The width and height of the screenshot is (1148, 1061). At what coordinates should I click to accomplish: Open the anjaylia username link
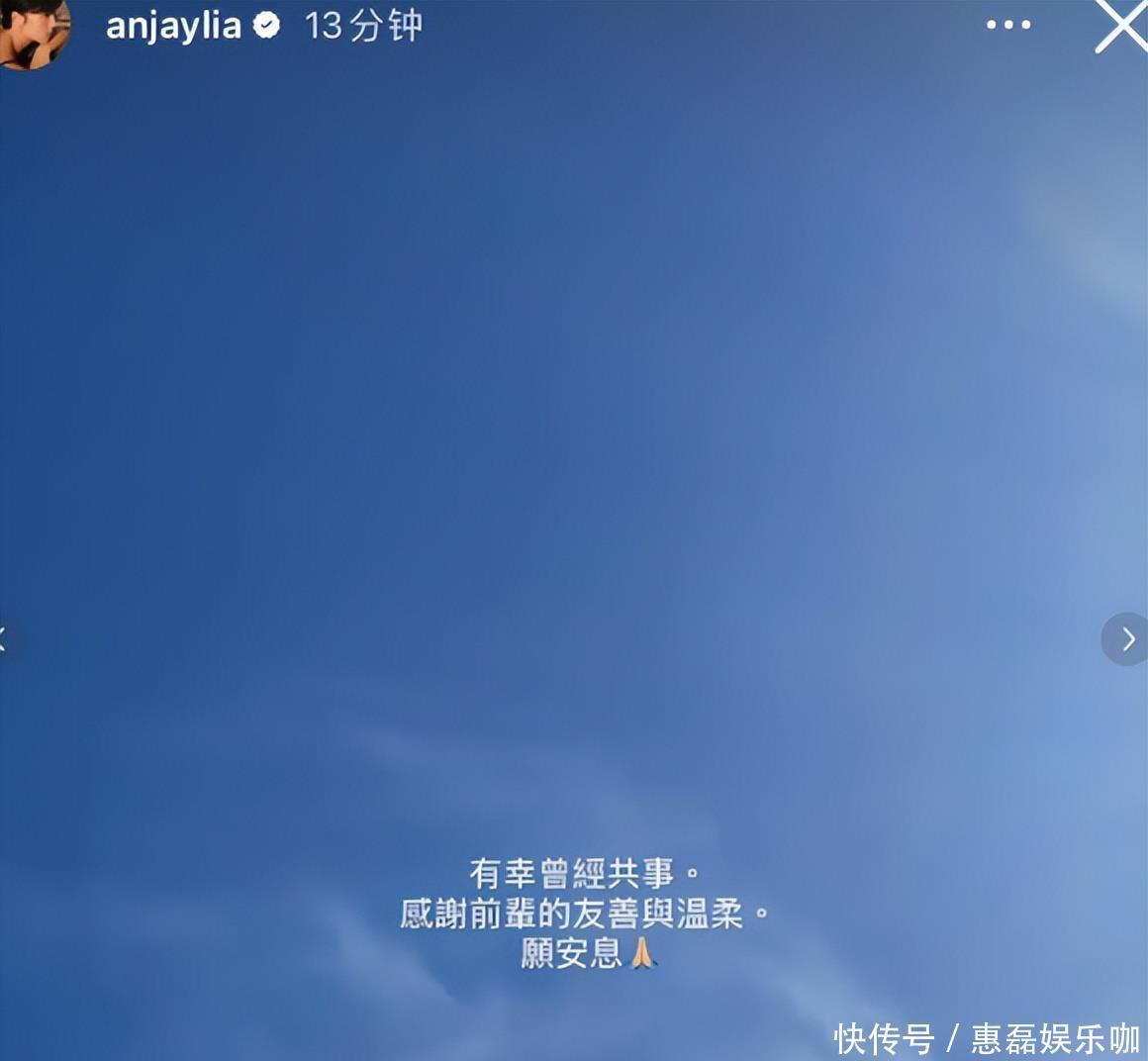(x=173, y=26)
